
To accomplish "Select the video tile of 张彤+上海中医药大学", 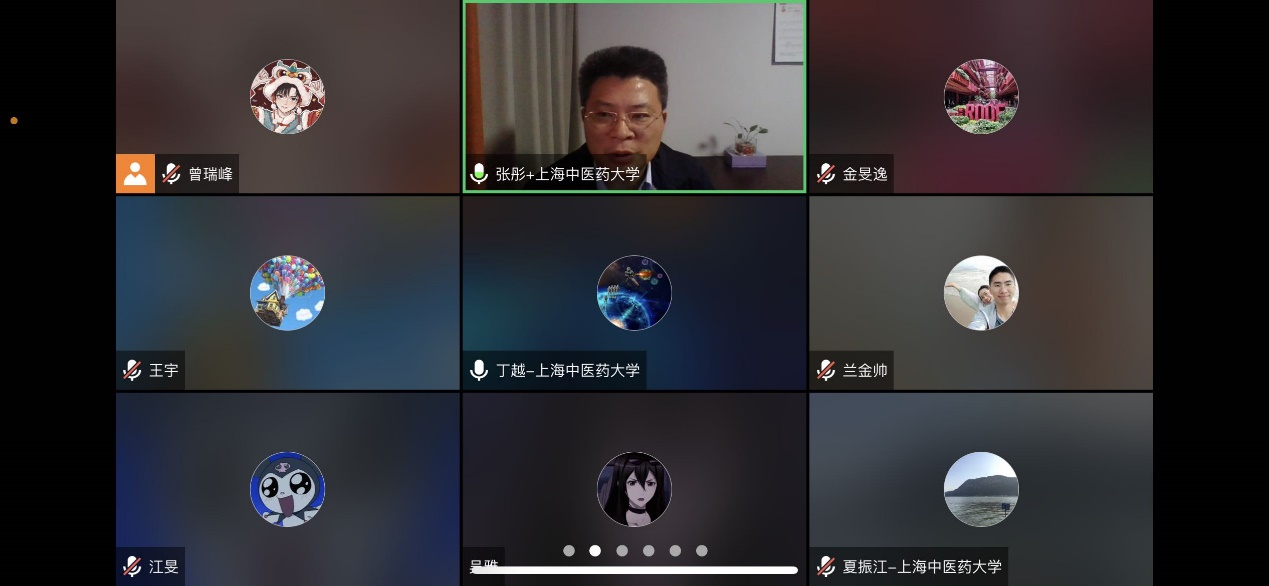I will [634, 96].
